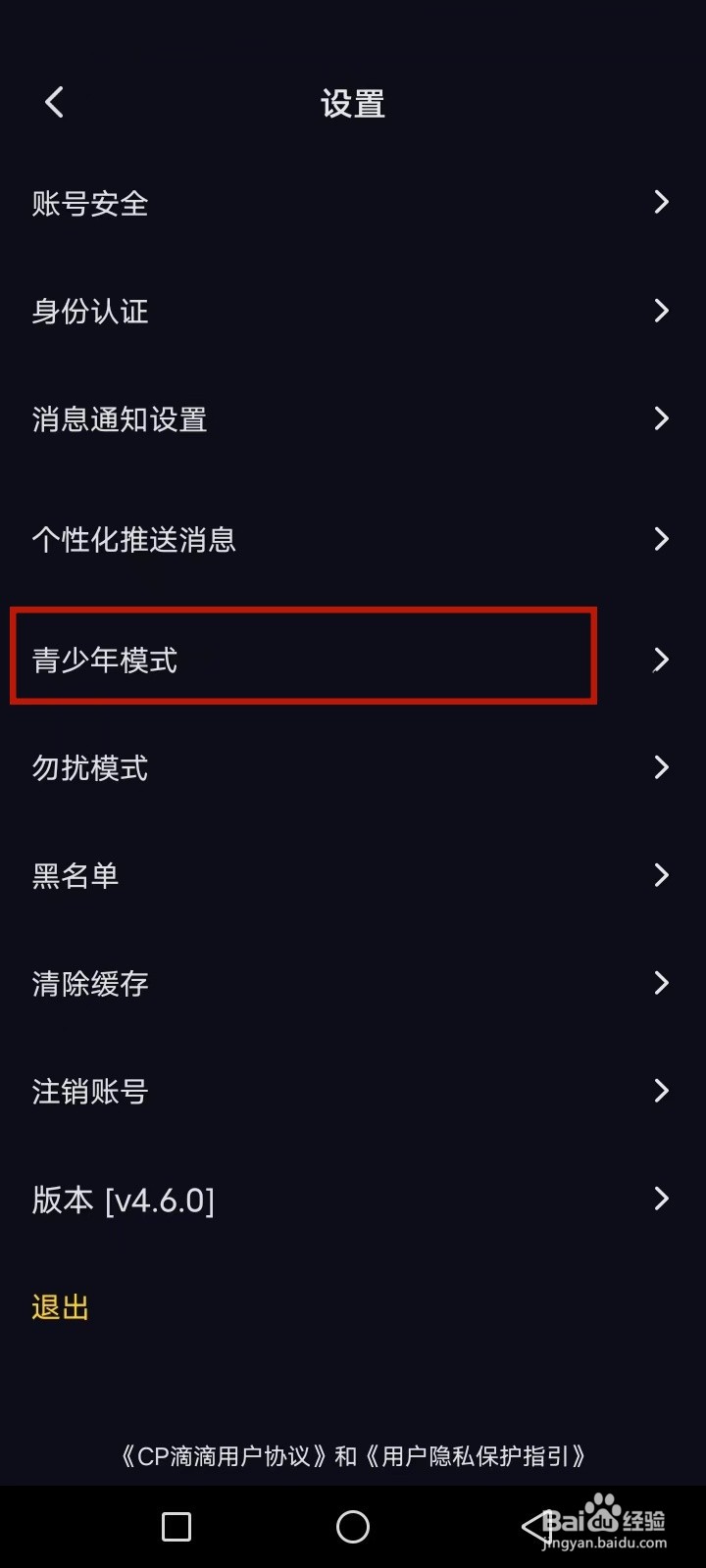Screen dimensions: 706x1568
Task: Expand the chevron next to 消息通知设置
Action: 660,418
